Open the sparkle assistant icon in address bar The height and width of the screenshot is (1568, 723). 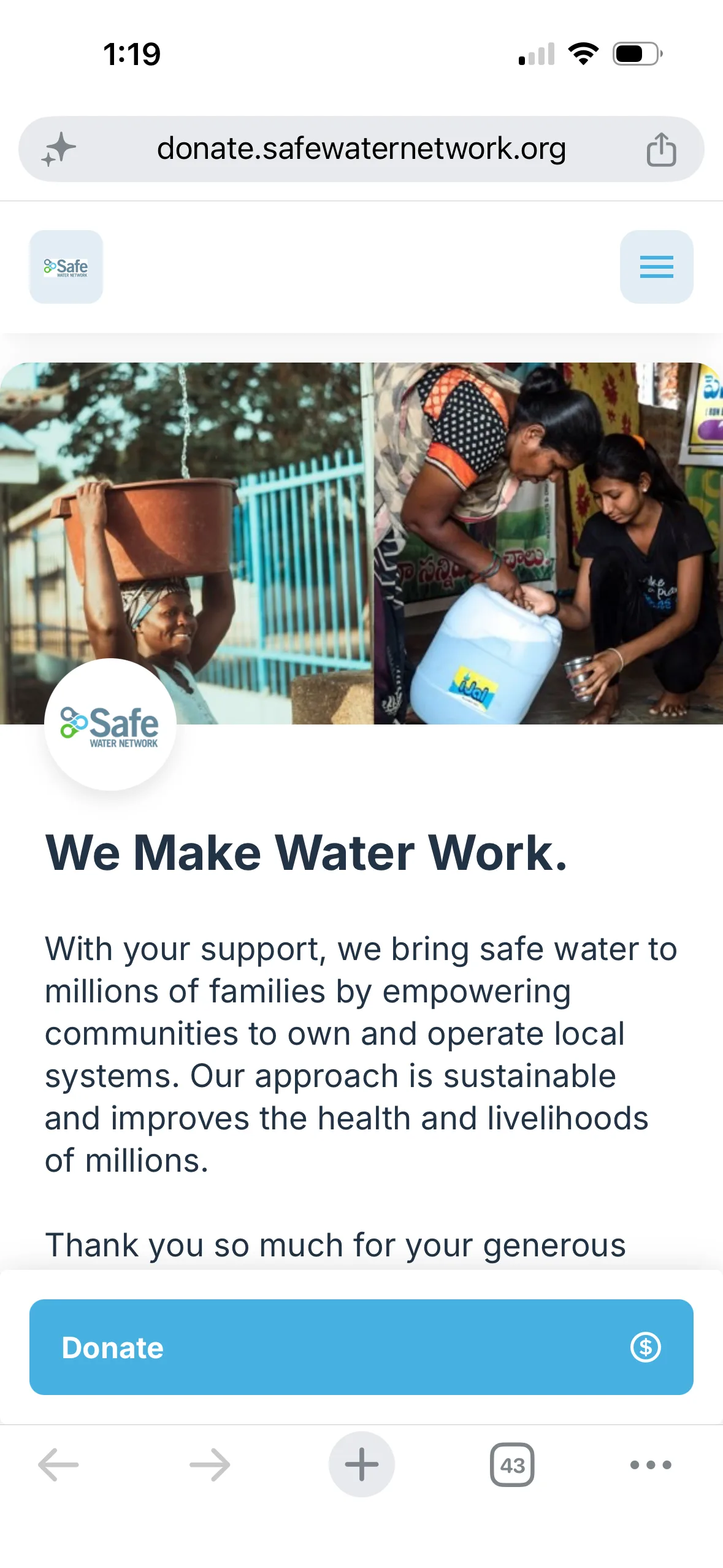tap(59, 149)
